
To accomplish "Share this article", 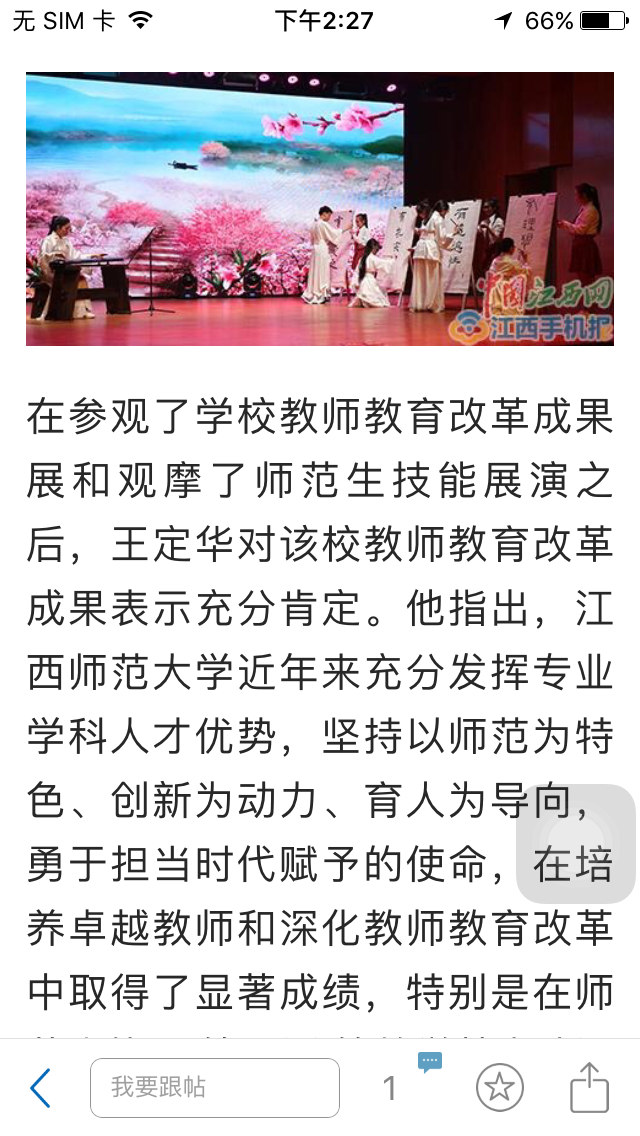I will [x=590, y=1086].
